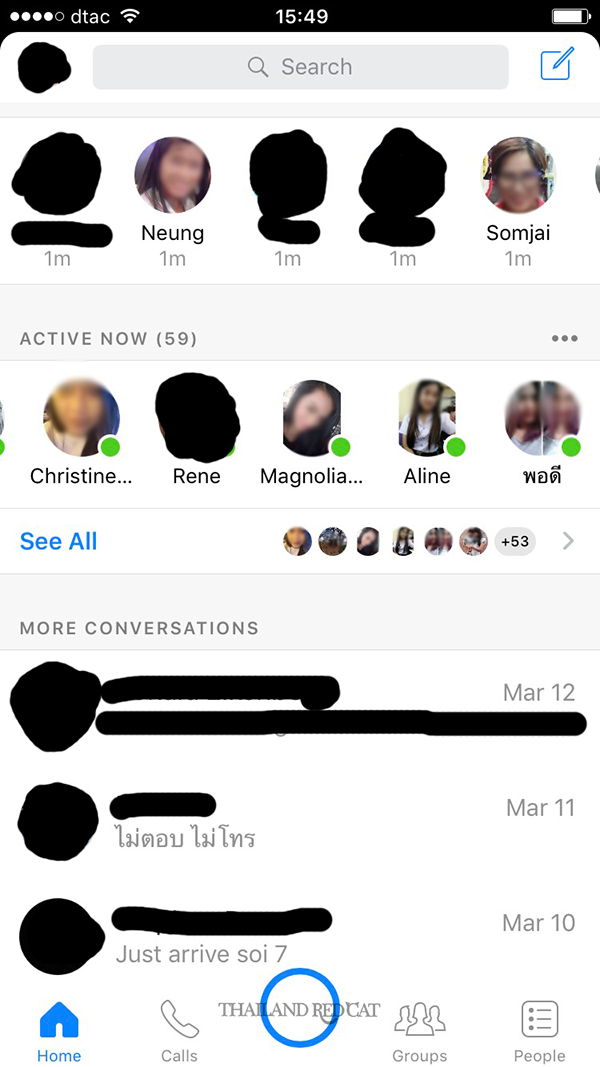Image resolution: width=600 pixels, height=1067 pixels.
Task: Switch to the Calls tab
Action: tap(180, 1030)
